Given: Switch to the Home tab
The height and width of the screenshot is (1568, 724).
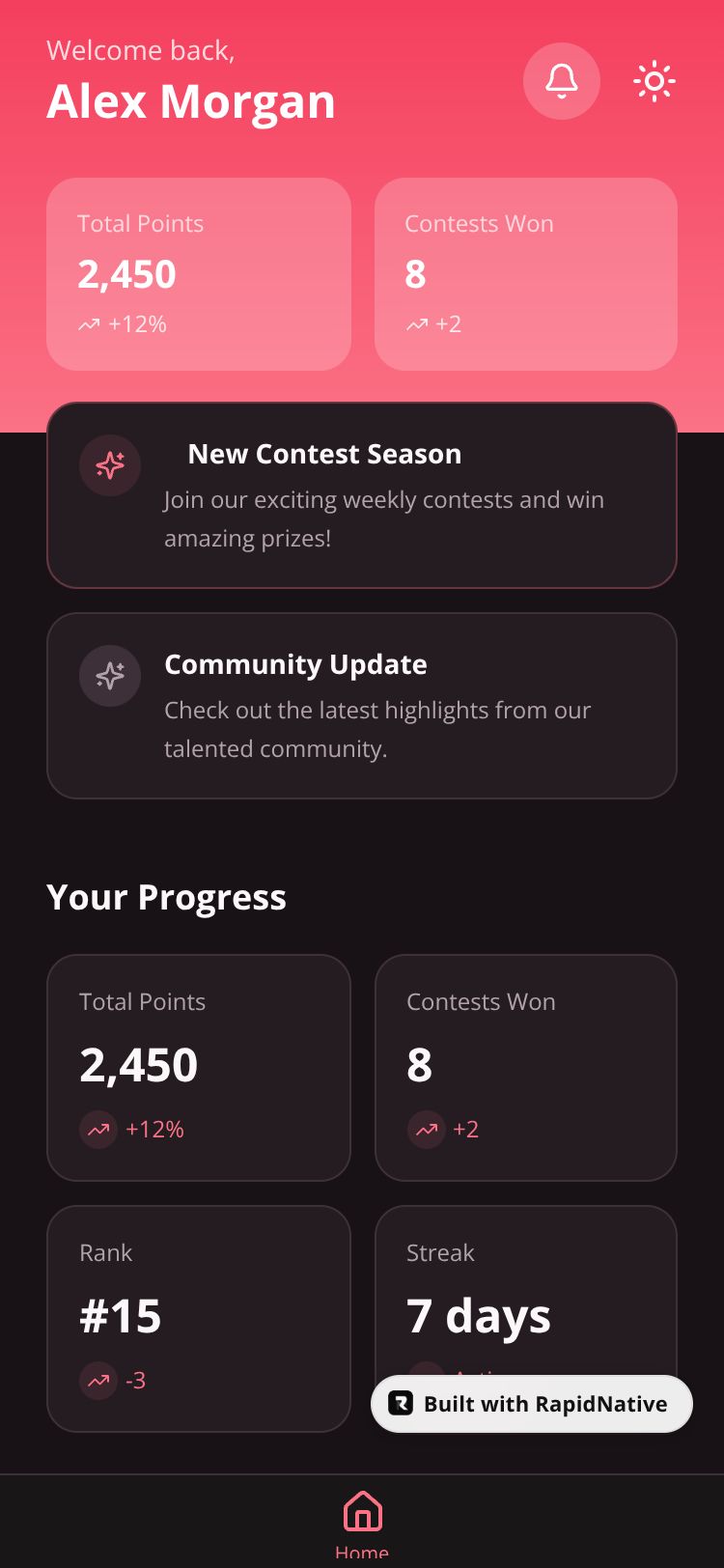Looking at the screenshot, I should tap(362, 1522).
